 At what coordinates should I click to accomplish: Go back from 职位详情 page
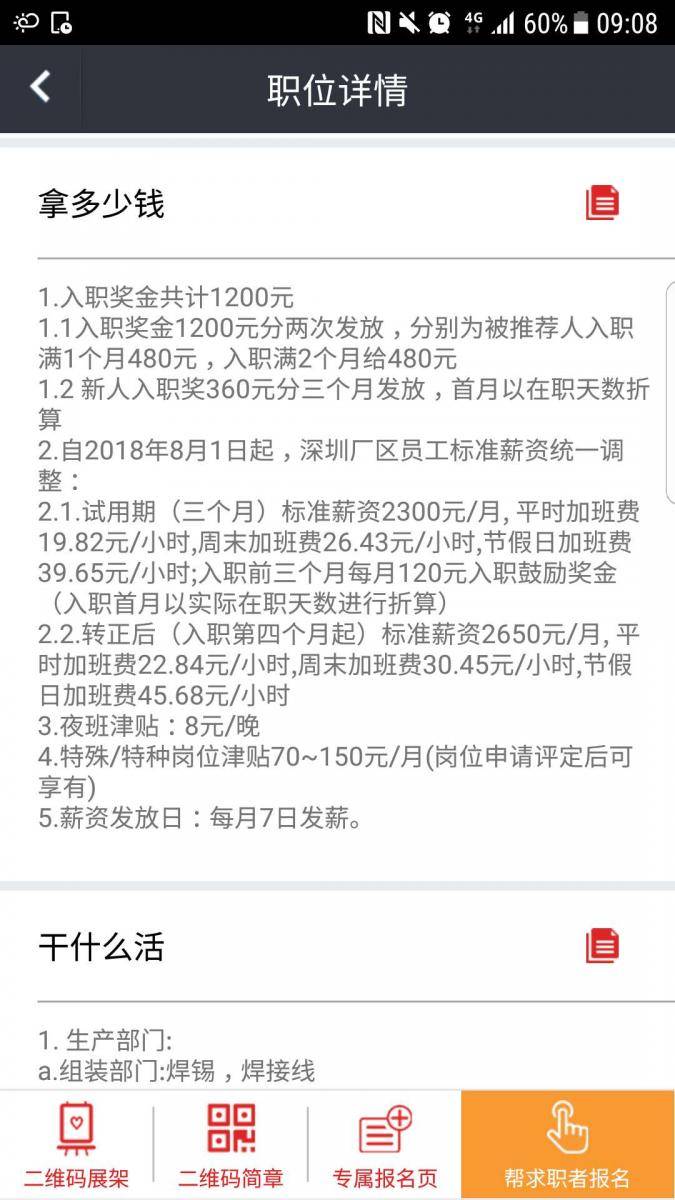(40, 88)
